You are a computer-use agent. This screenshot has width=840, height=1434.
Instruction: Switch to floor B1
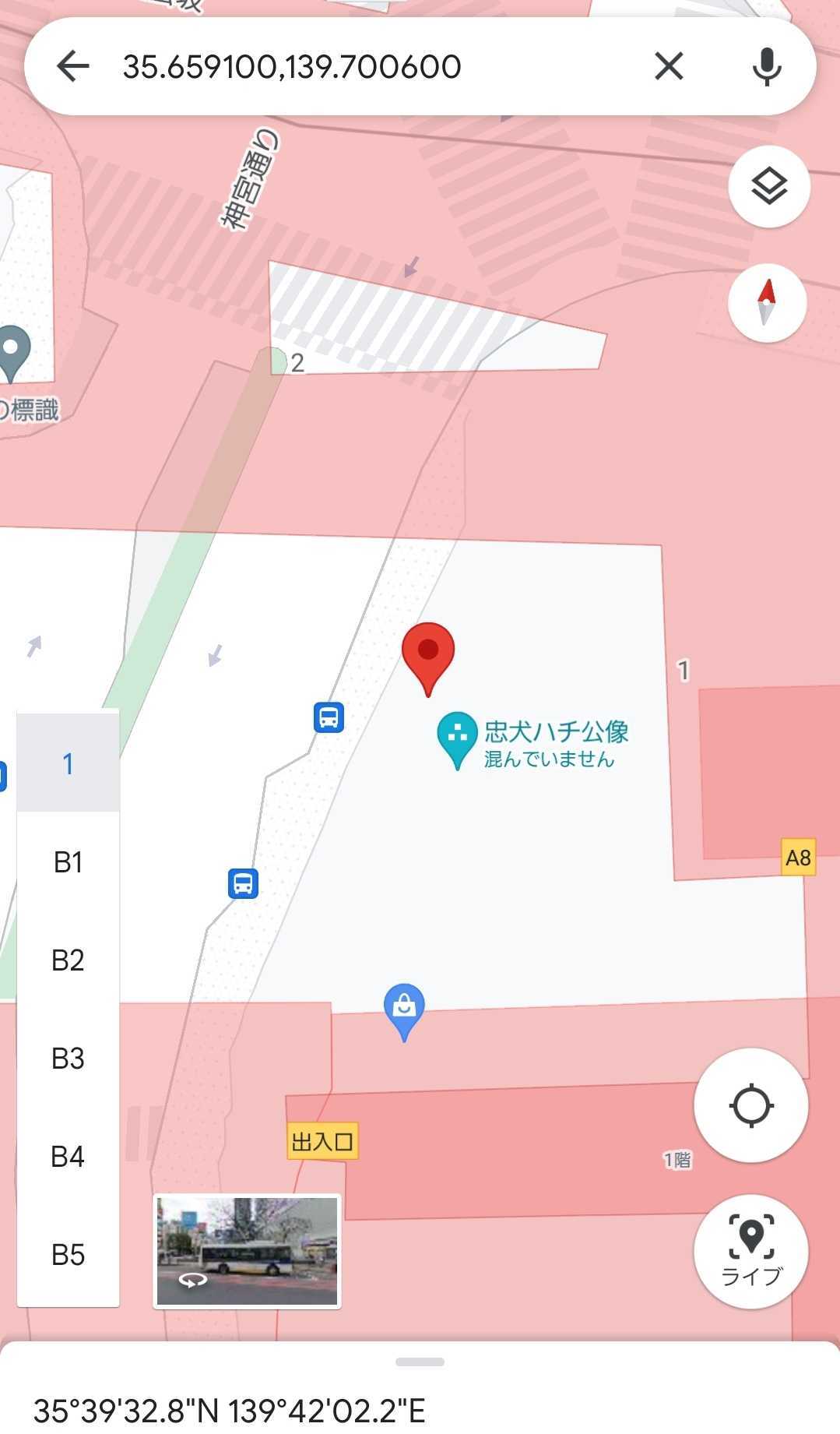tap(68, 862)
